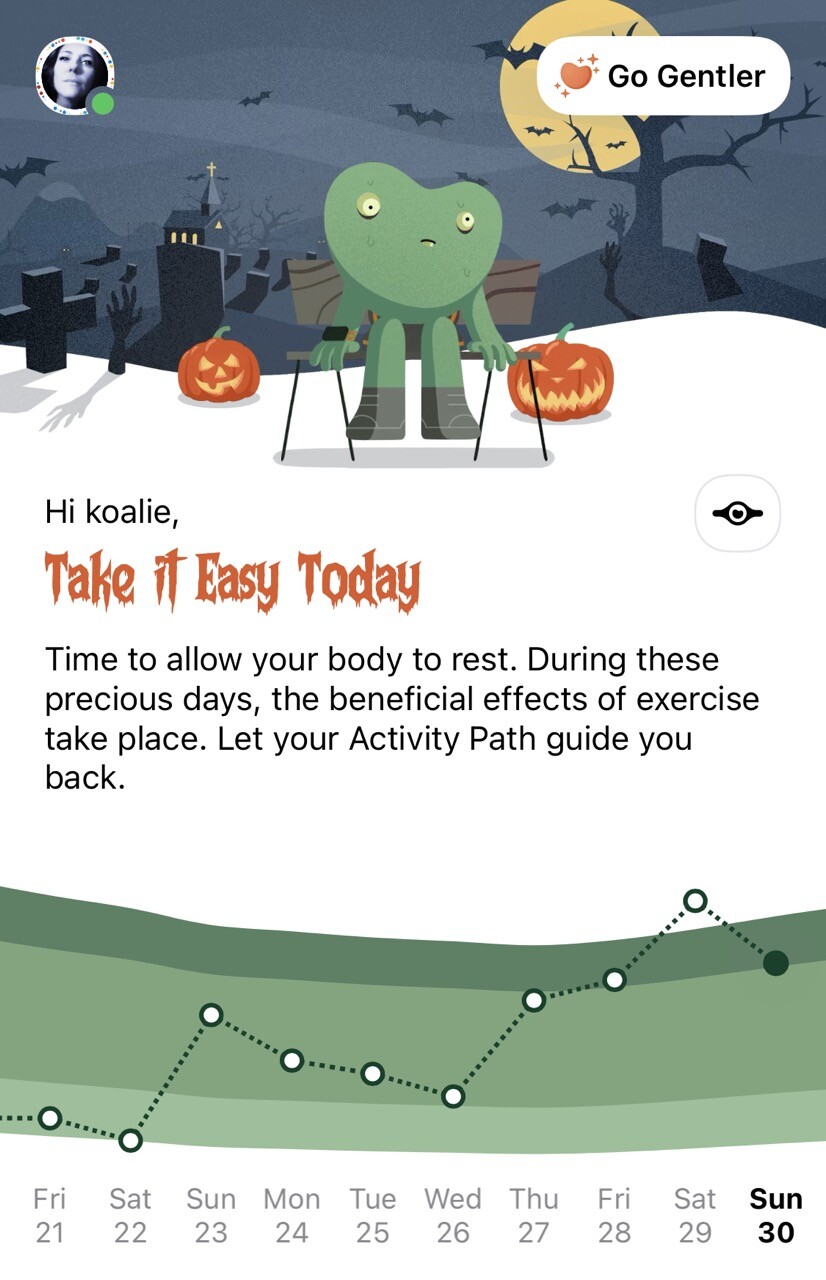
Task: Toggle the eye visibility icon
Action: [737, 513]
